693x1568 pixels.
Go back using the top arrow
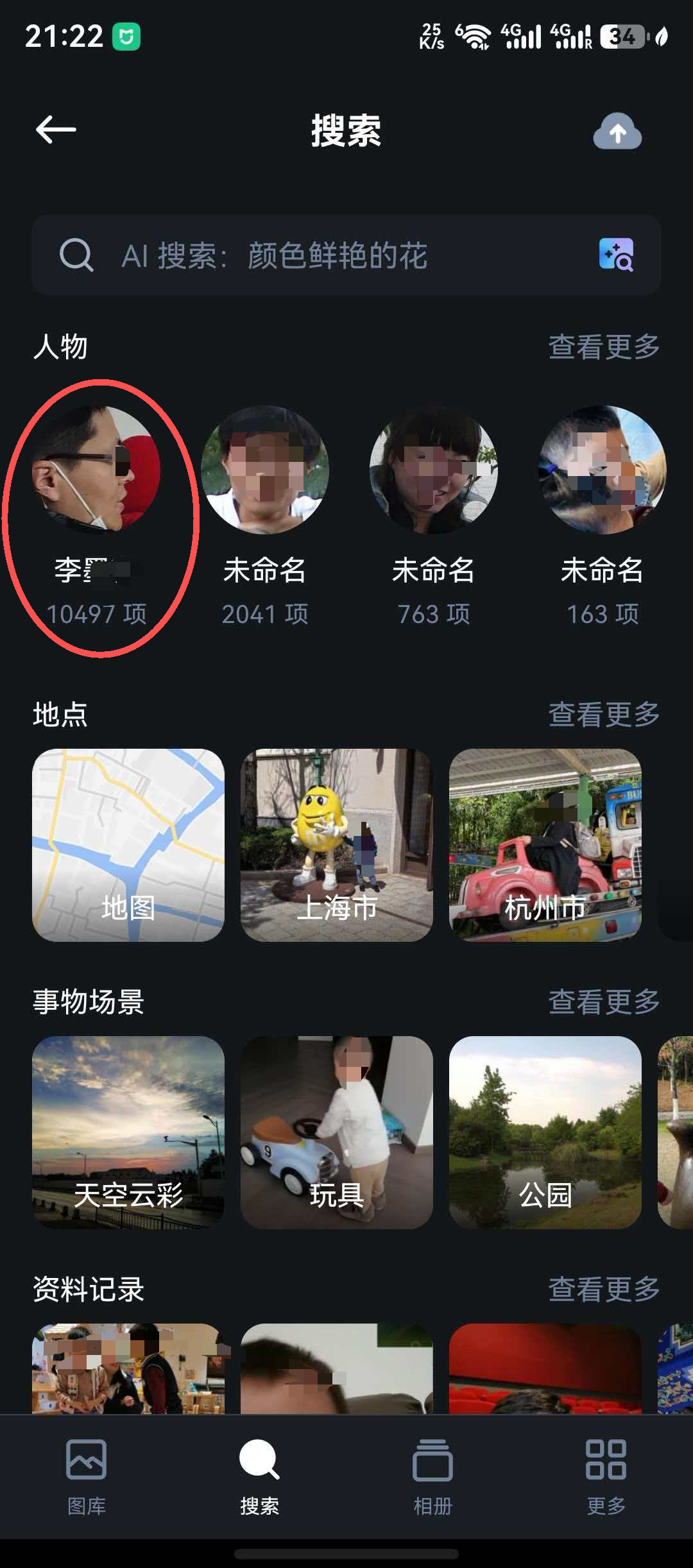click(56, 130)
